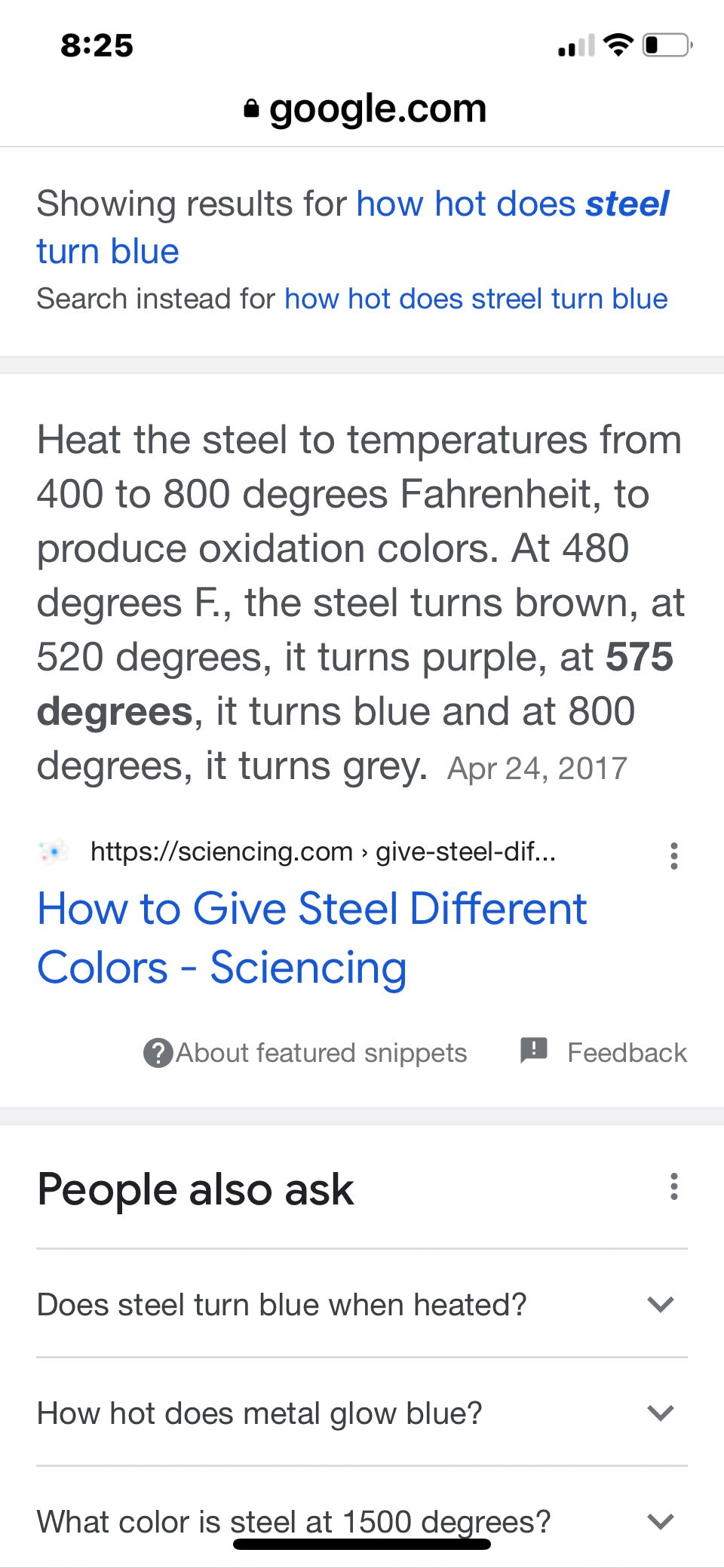Send Feedback on the featured snippet
Screen dimensions: 724x1568
click(x=604, y=1052)
